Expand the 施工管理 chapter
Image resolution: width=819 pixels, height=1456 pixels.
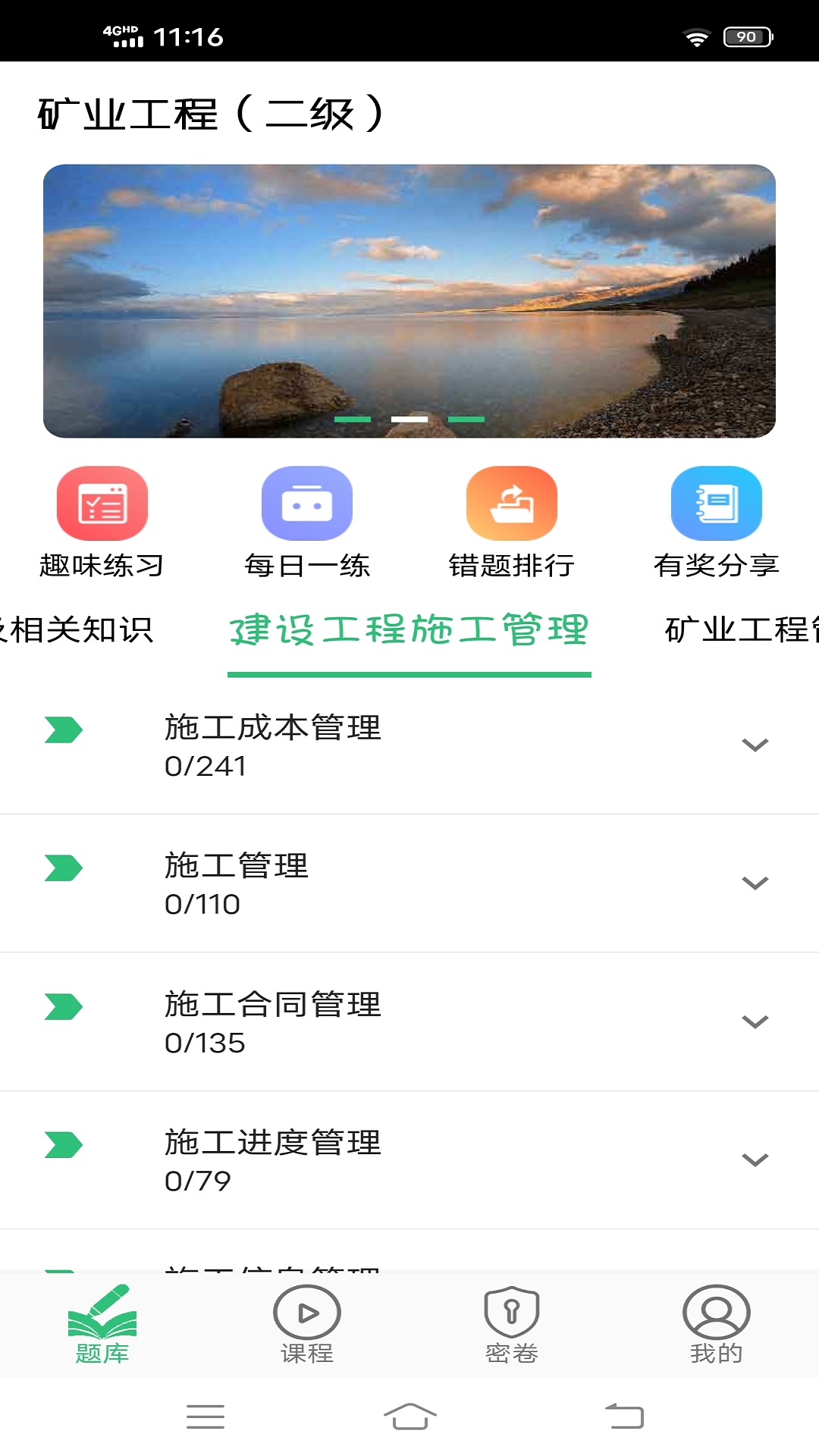755,883
